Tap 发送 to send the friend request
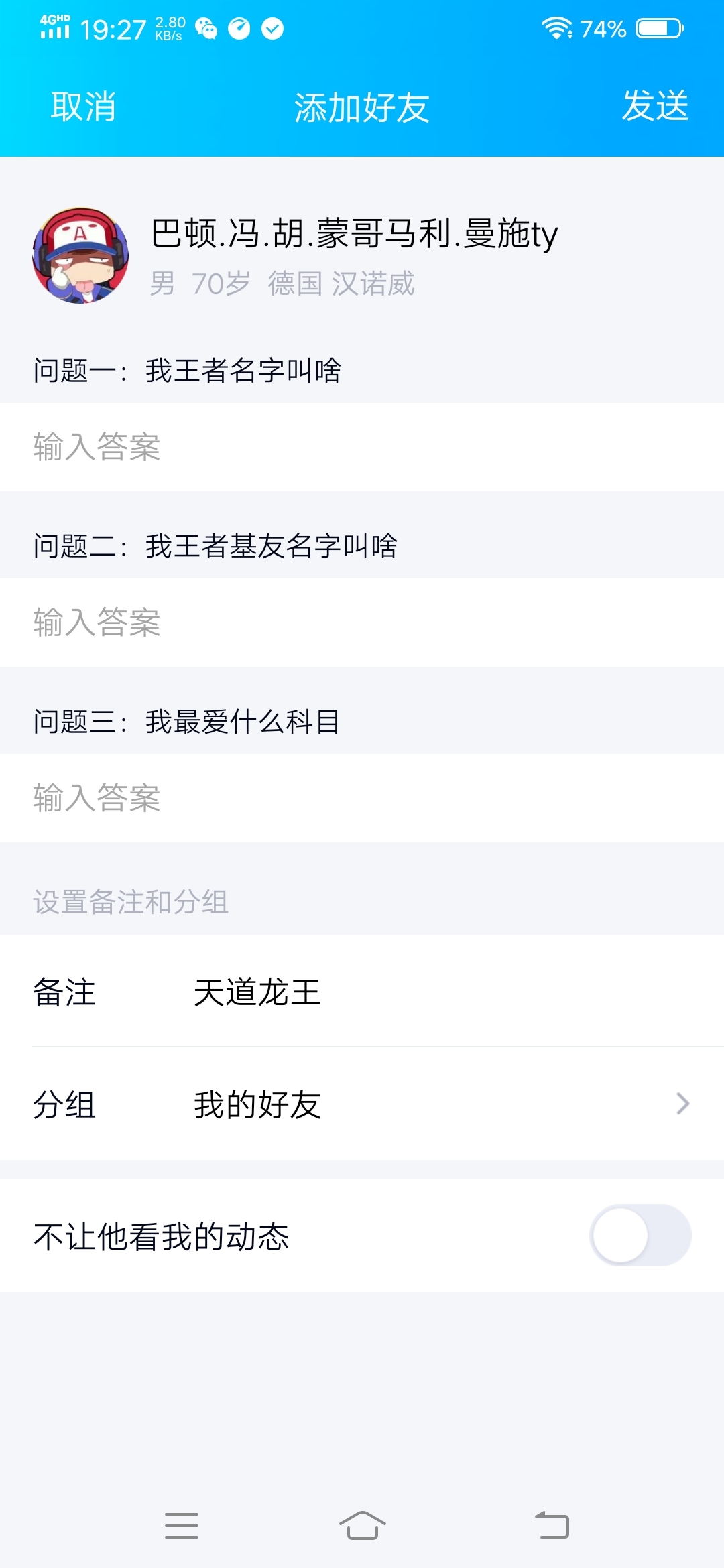 click(655, 106)
